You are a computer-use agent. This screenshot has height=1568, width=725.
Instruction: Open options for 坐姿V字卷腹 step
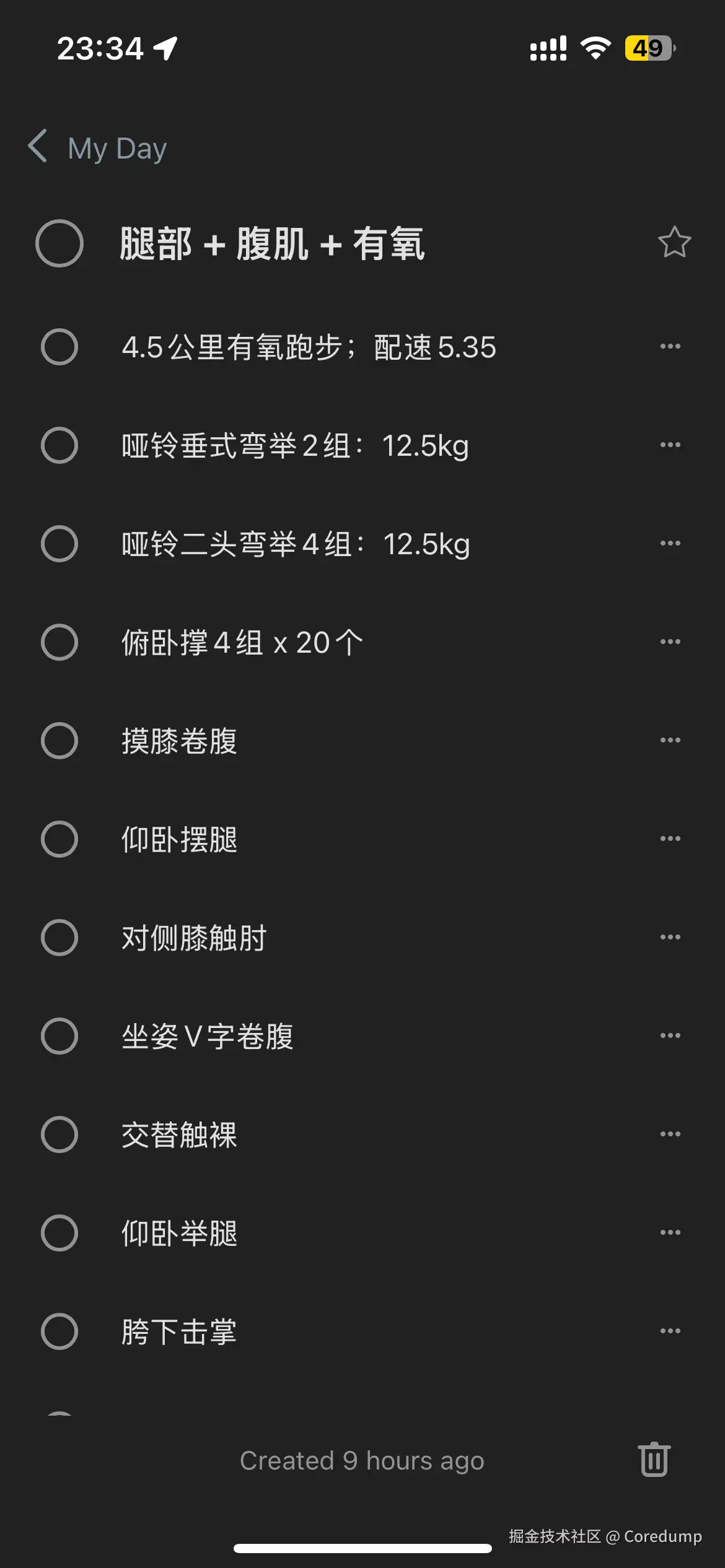(x=670, y=1035)
